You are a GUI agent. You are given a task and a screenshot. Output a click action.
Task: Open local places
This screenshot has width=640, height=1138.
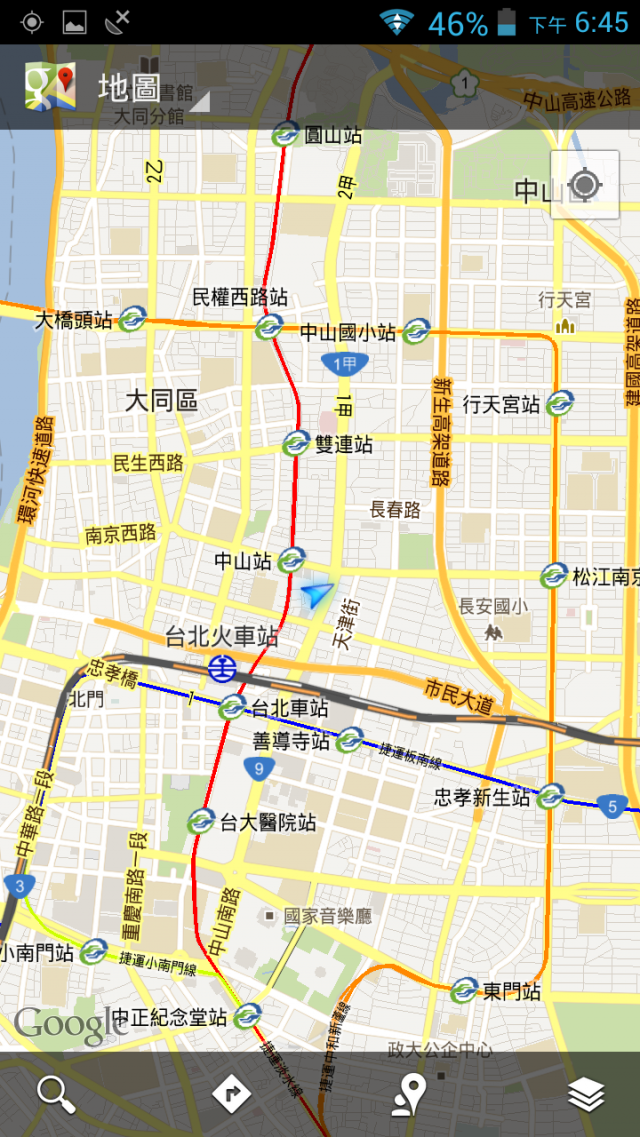409,1095
